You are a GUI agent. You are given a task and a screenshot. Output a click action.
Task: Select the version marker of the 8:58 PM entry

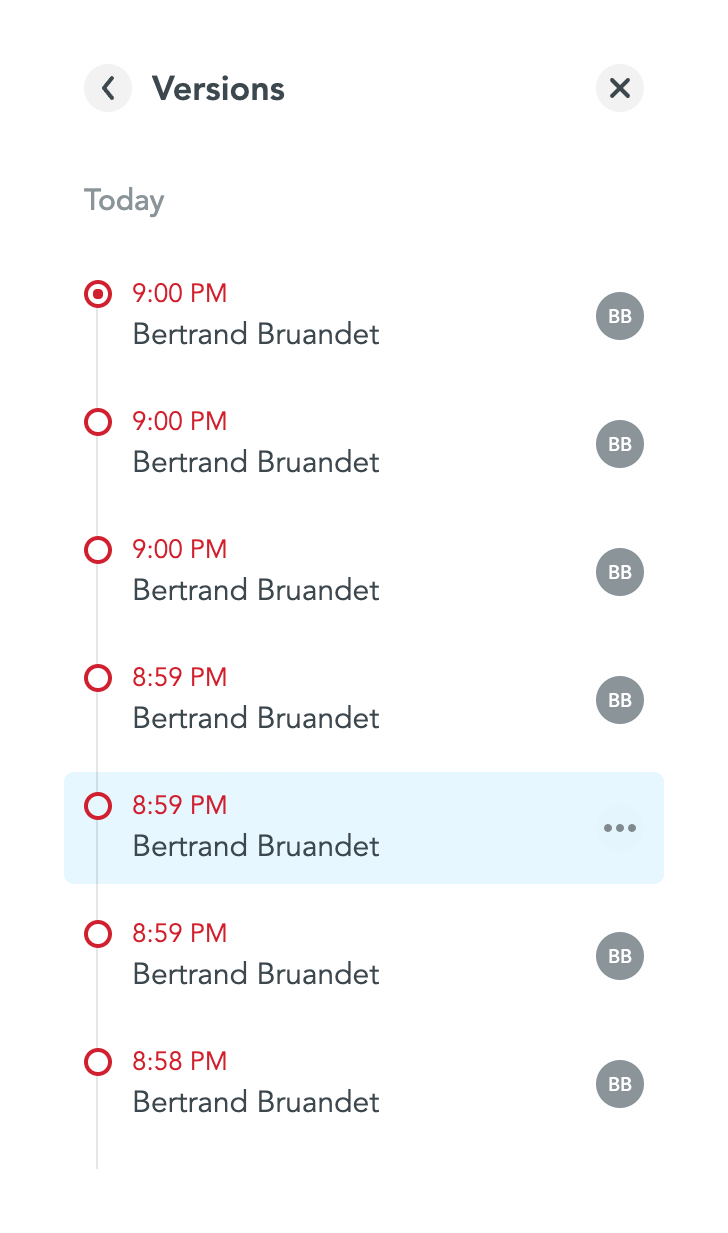coord(97,1061)
